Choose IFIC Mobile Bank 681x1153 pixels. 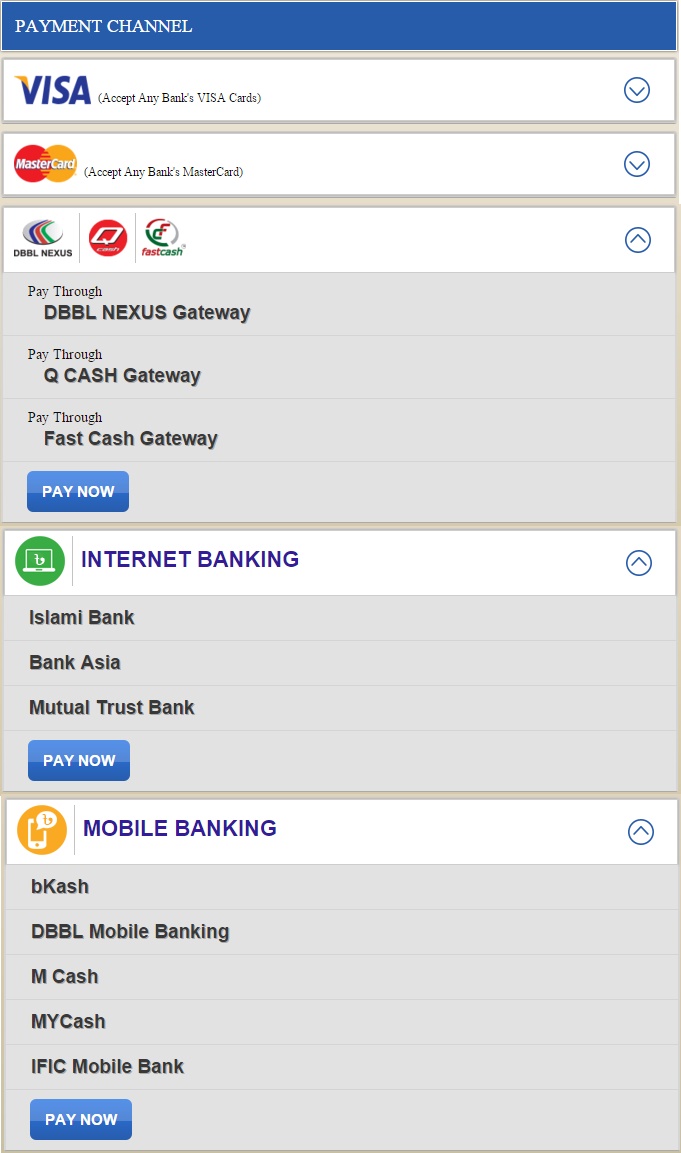click(107, 1066)
